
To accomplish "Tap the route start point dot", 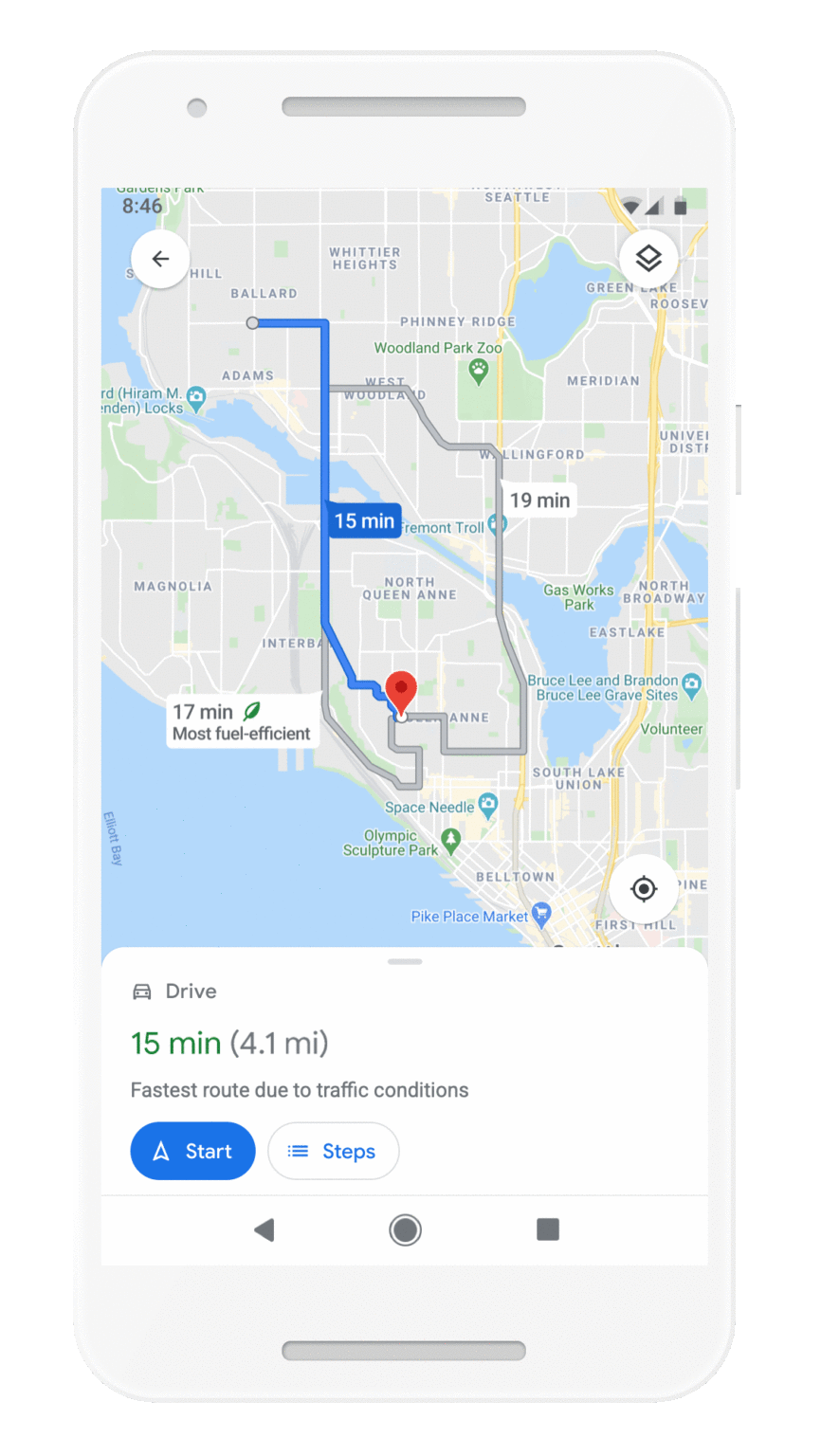I will click(x=251, y=323).
